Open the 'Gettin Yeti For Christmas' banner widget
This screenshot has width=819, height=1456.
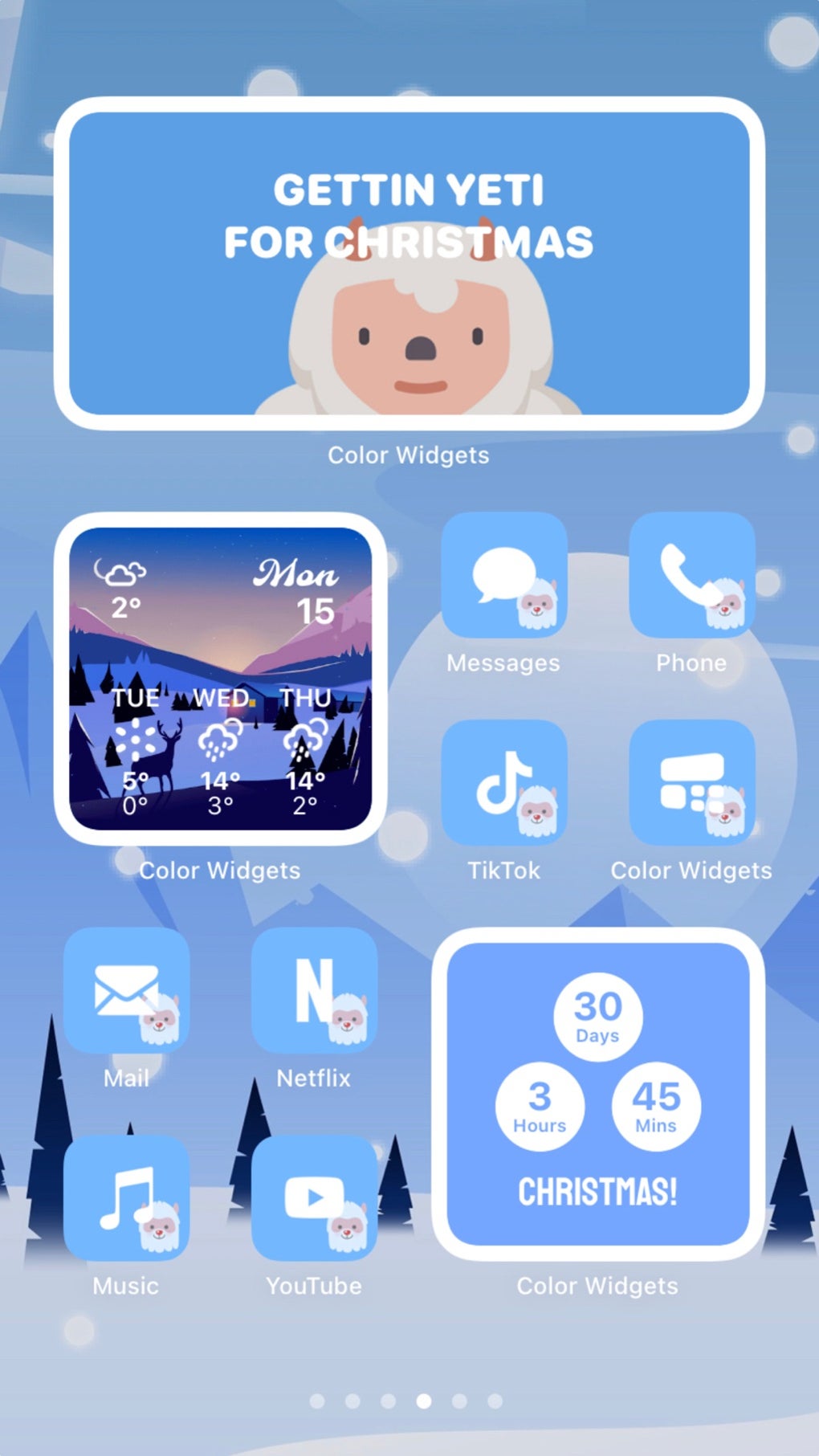coord(409,265)
